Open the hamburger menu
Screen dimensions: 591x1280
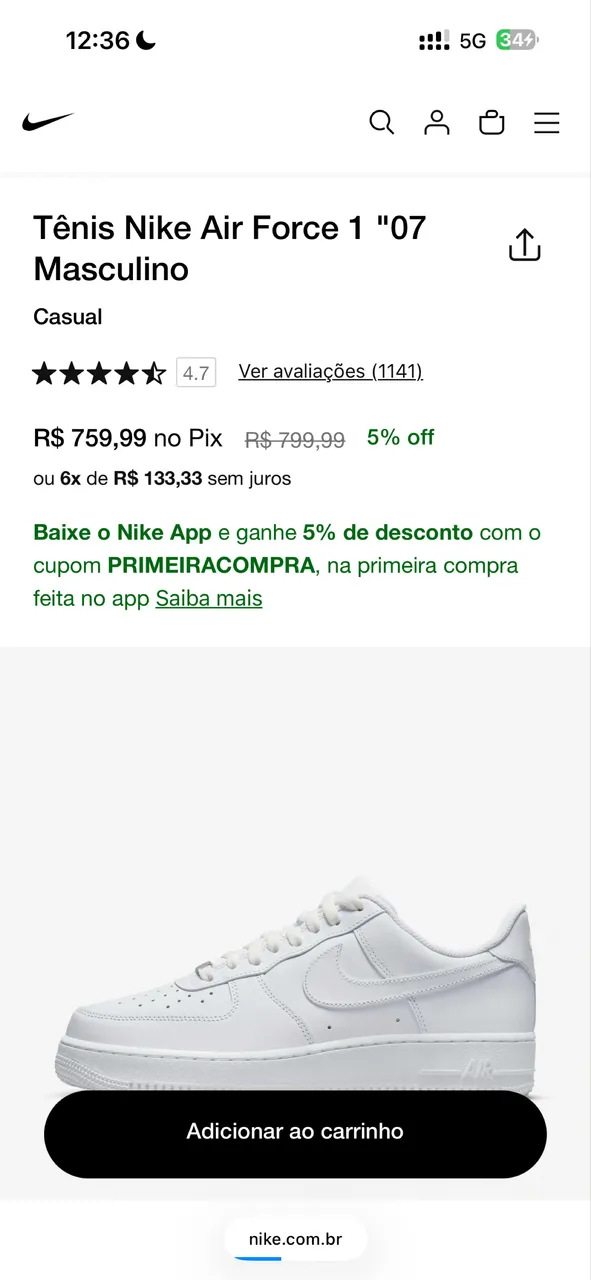pos(547,123)
